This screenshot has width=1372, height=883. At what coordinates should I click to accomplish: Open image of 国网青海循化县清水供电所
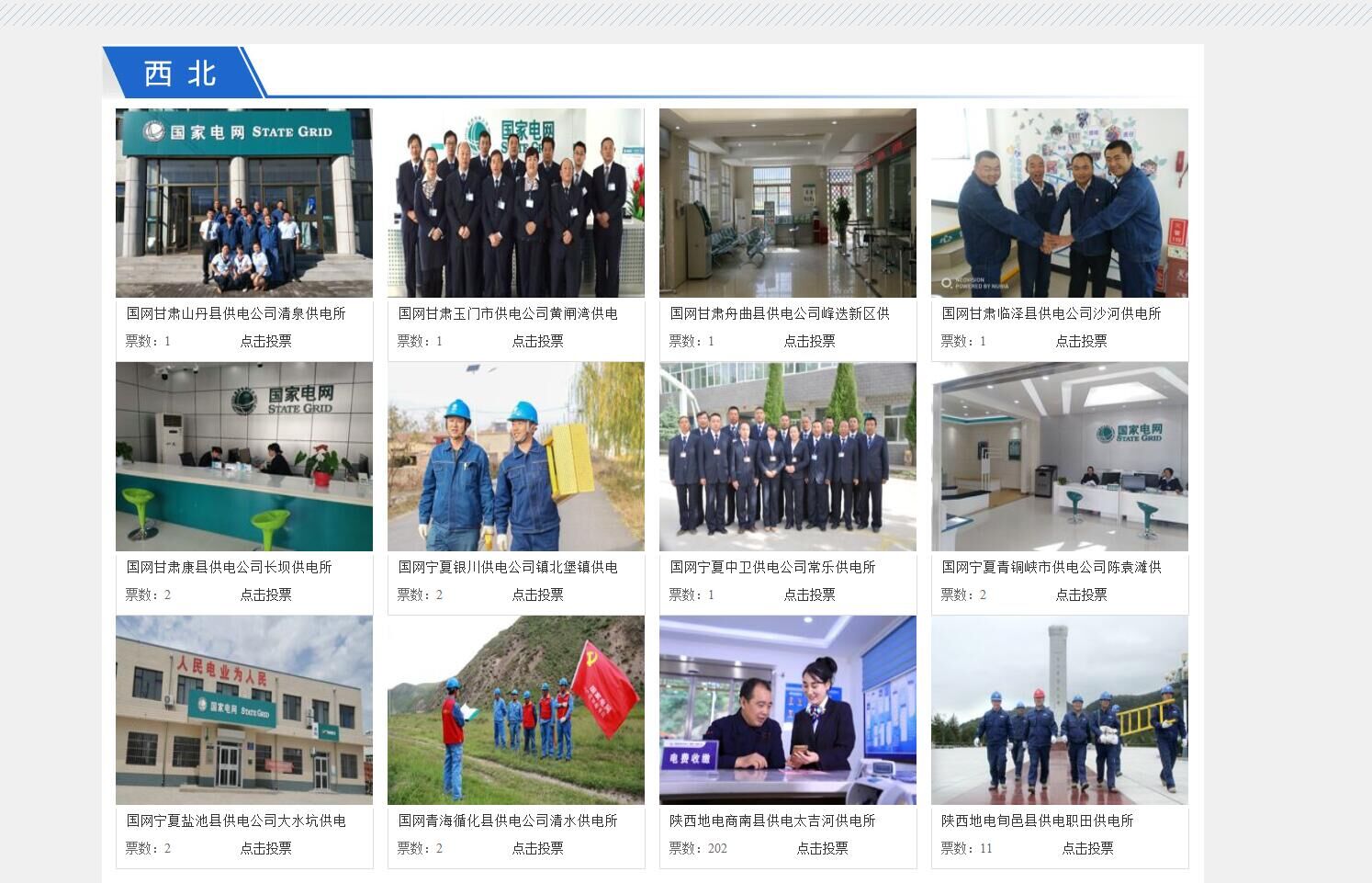tap(516, 710)
